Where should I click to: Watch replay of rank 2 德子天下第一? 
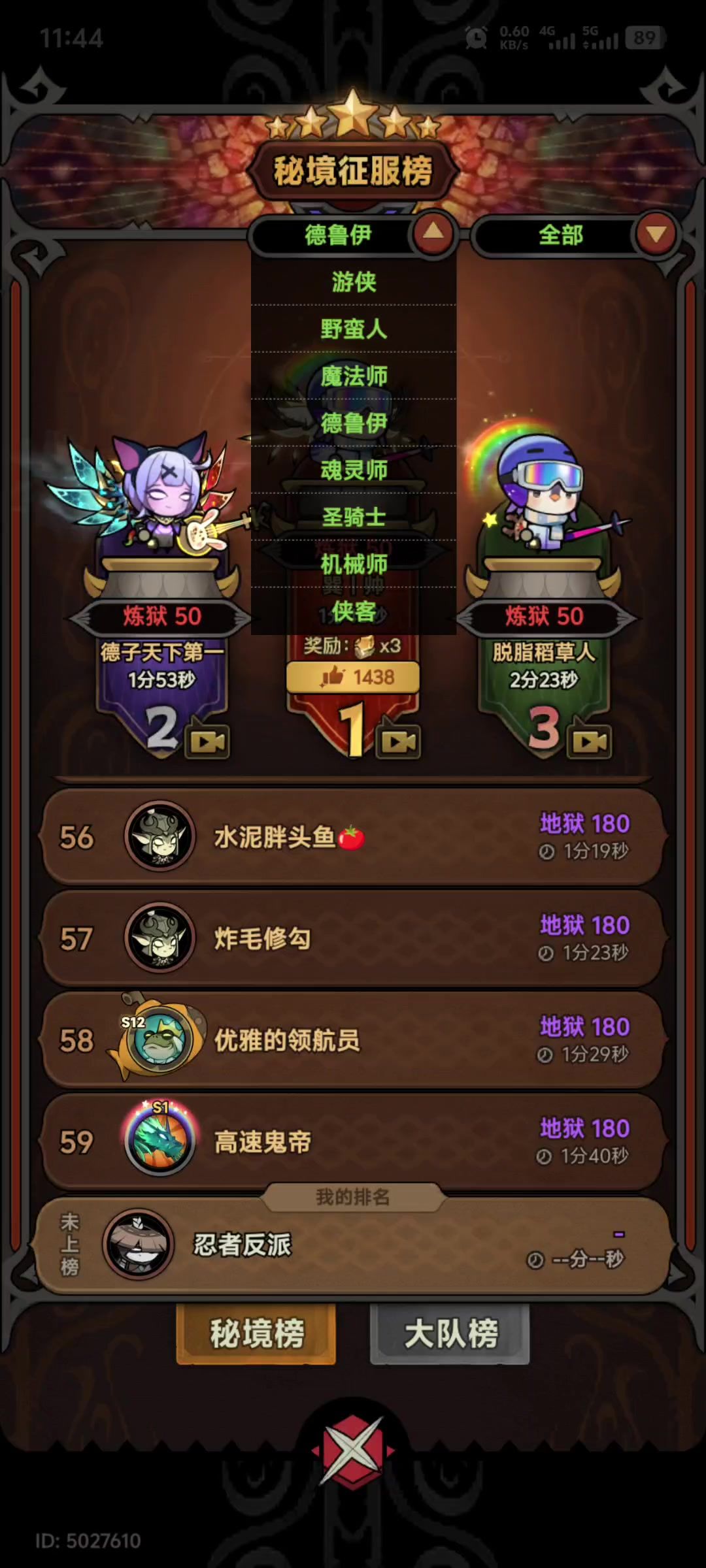pyautogui.click(x=207, y=742)
